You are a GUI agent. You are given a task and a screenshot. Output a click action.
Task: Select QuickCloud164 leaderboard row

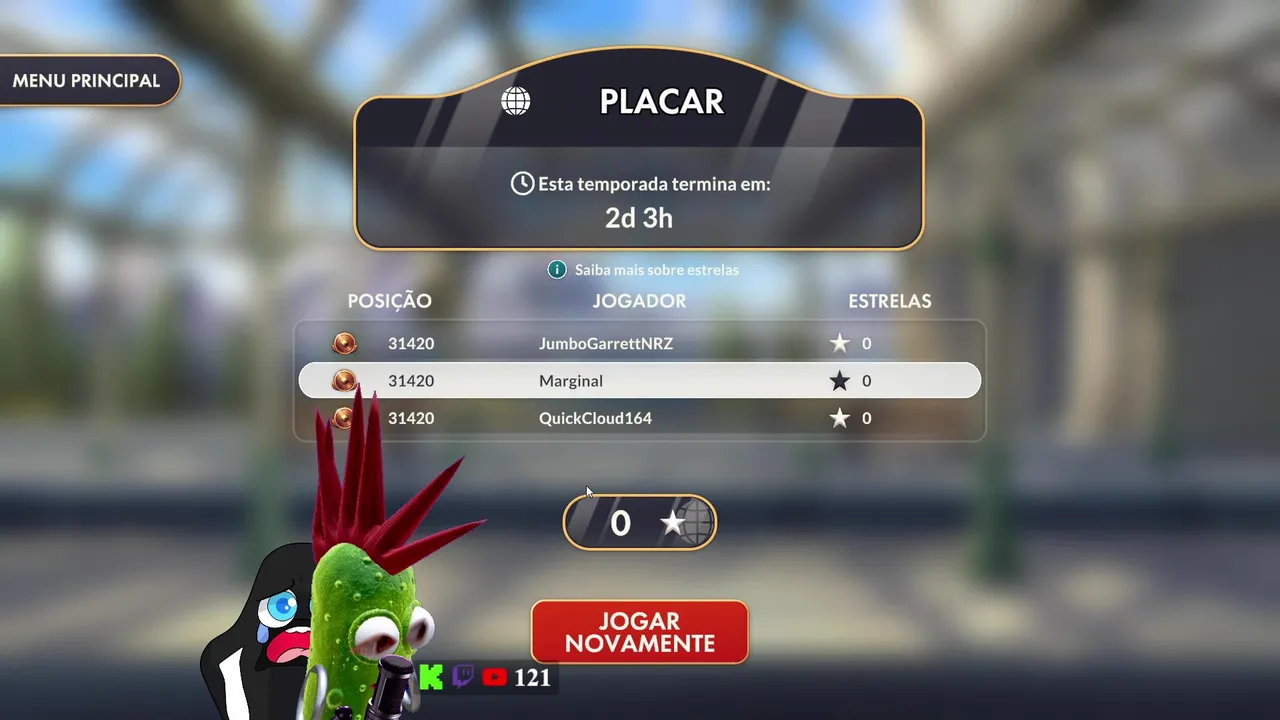click(x=640, y=418)
